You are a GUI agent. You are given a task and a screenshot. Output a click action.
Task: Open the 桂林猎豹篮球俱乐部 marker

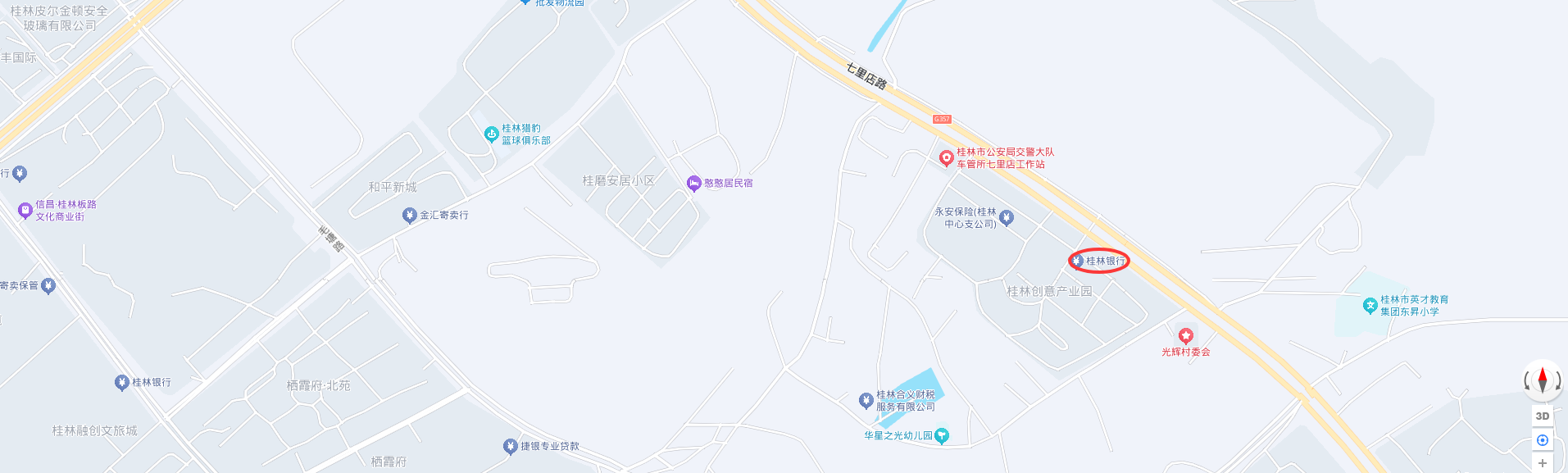491,134
